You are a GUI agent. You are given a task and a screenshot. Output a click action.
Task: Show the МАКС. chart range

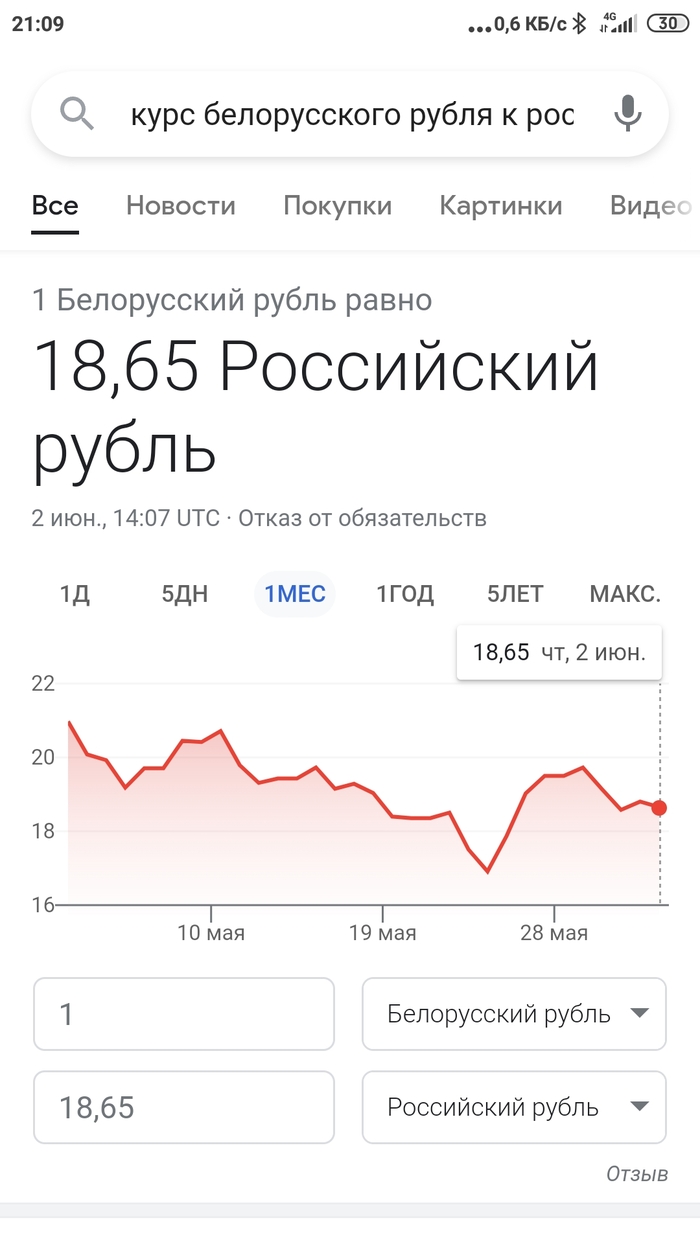tap(625, 594)
